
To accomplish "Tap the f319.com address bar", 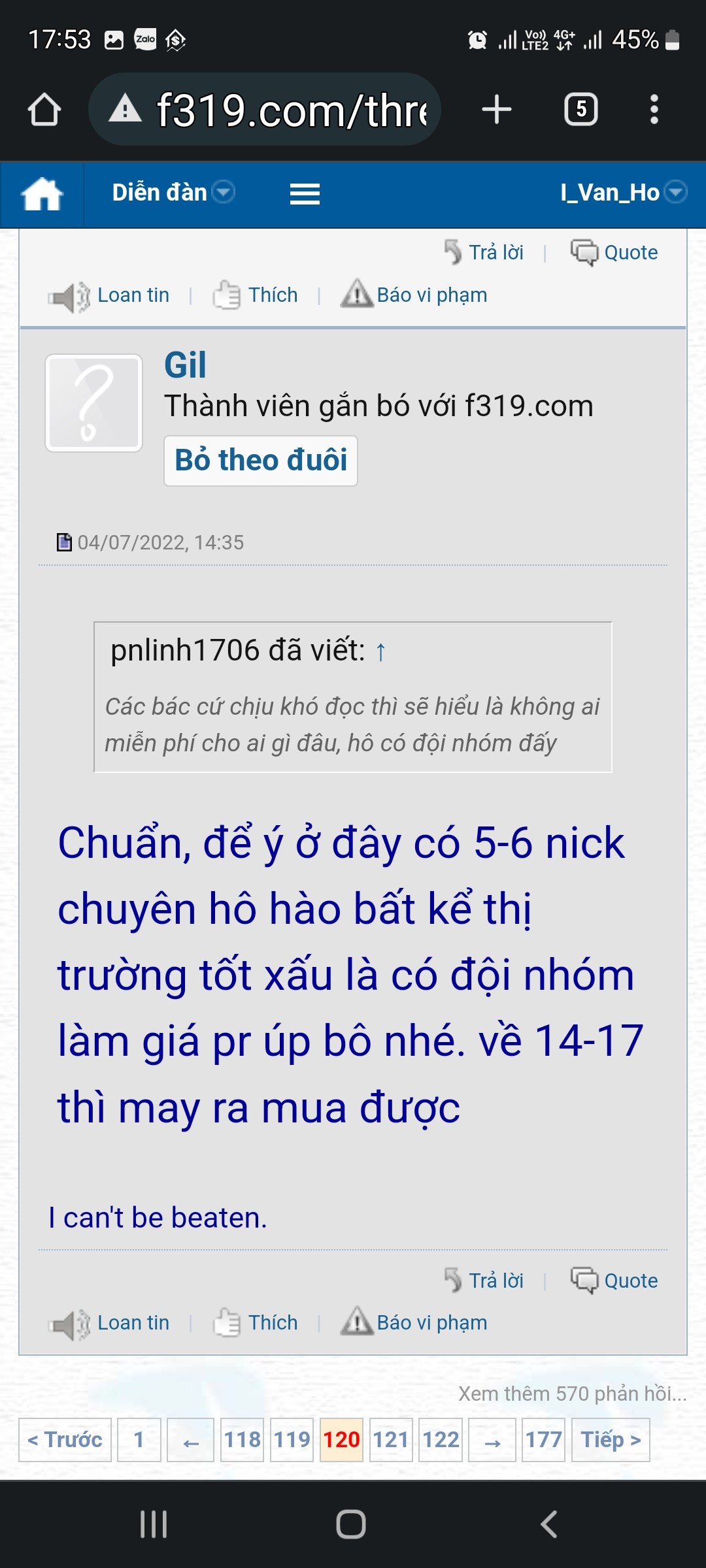I will point(275,110).
